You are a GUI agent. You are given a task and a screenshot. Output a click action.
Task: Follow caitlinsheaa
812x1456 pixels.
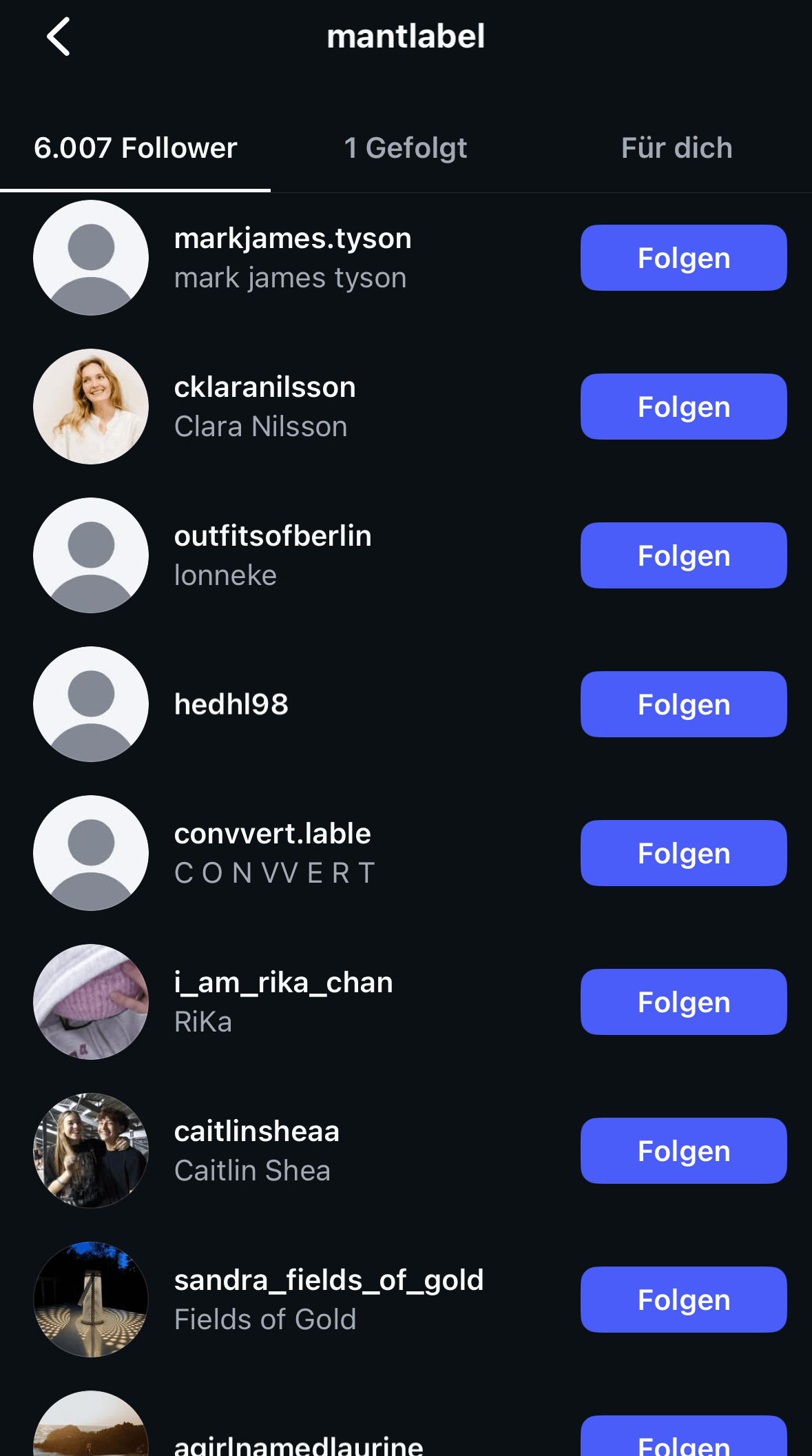point(683,1151)
